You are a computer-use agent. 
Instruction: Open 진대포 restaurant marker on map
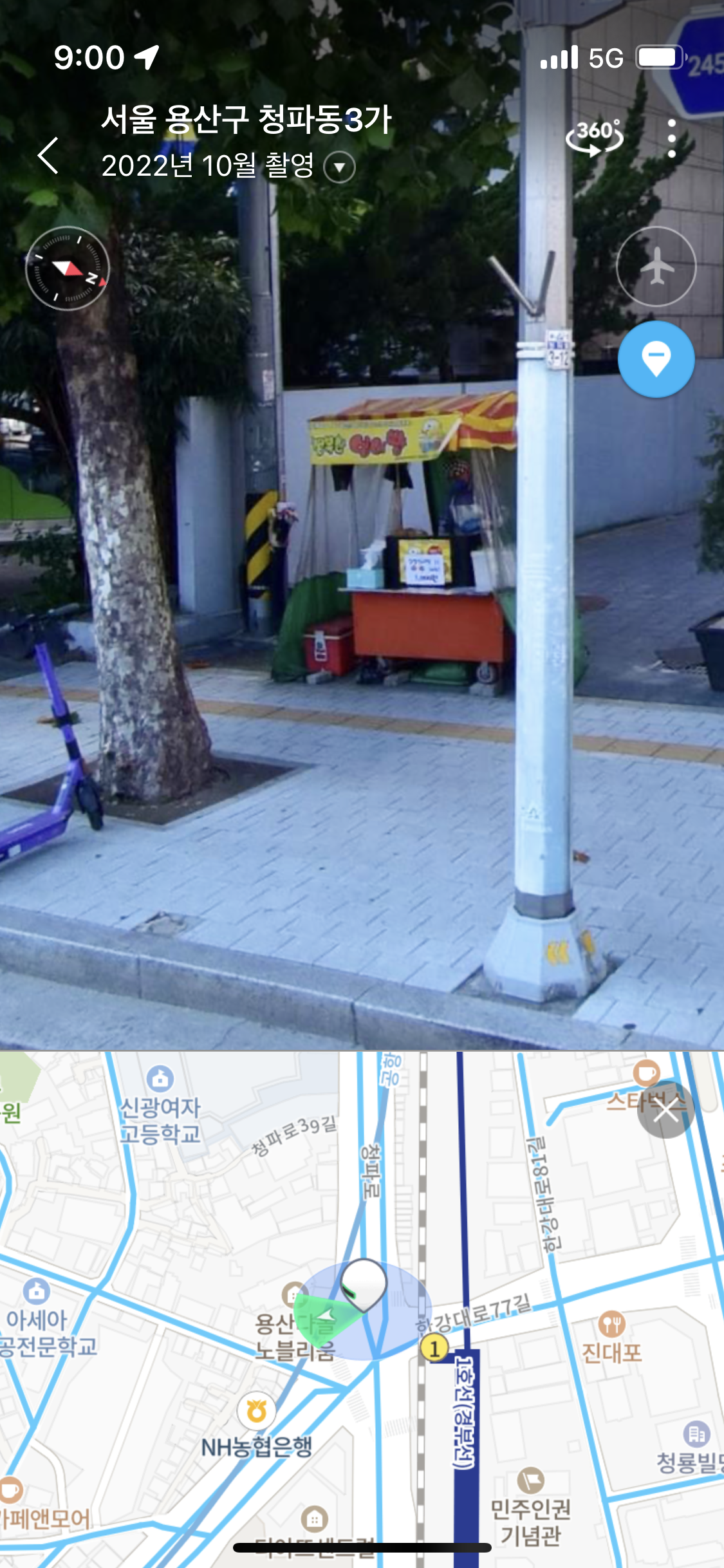[611, 1324]
